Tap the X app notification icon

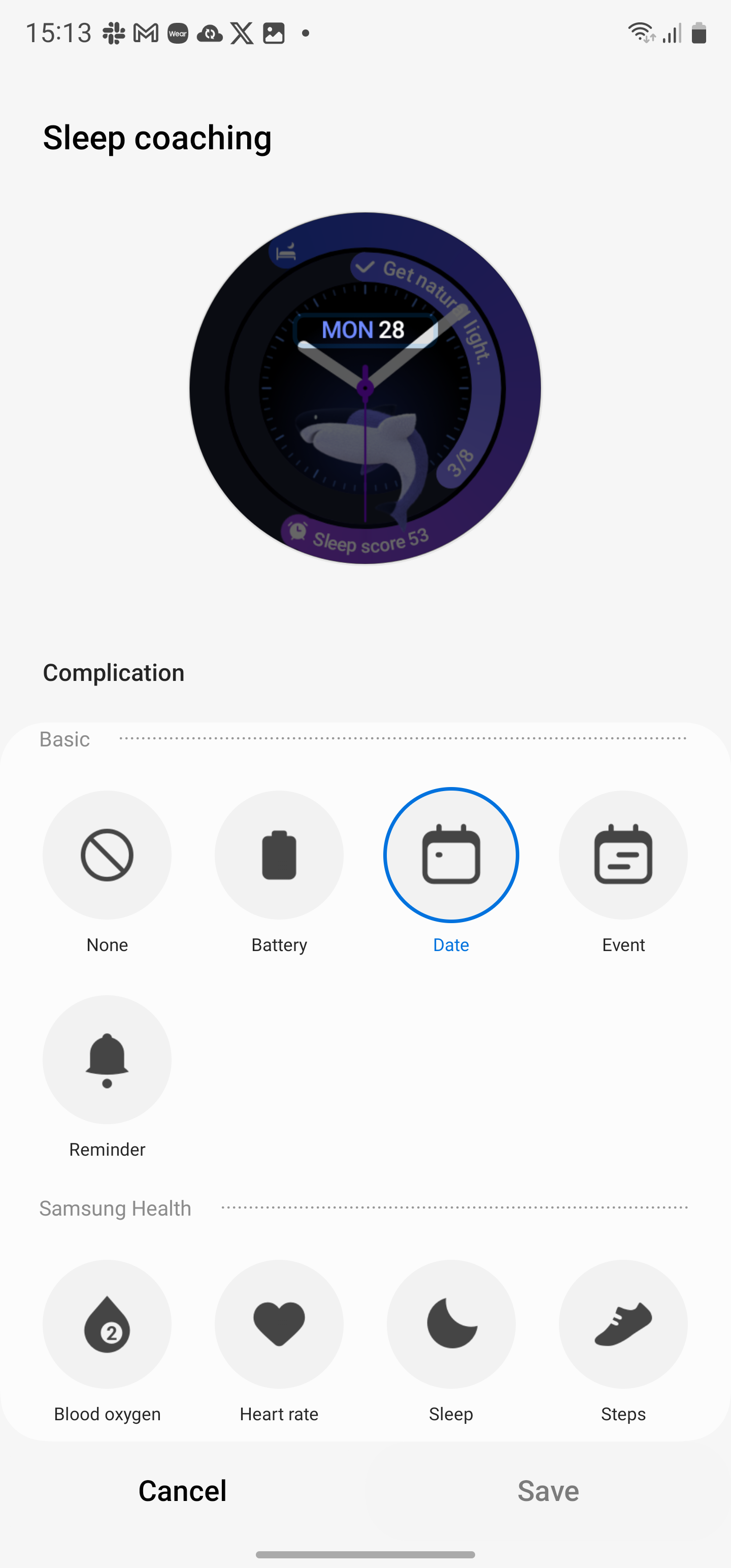[x=241, y=34]
